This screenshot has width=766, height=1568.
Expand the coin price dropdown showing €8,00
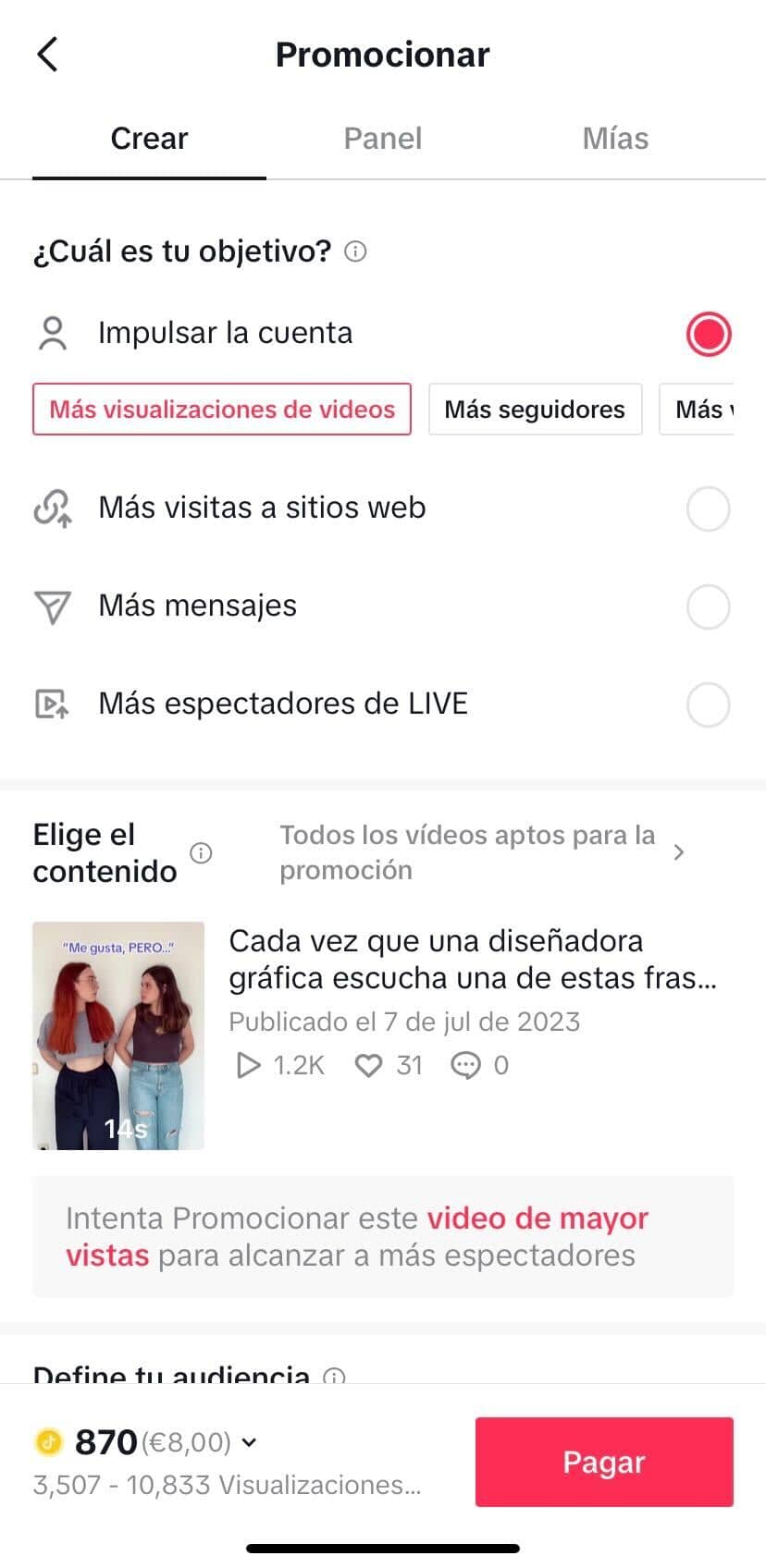(249, 1441)
